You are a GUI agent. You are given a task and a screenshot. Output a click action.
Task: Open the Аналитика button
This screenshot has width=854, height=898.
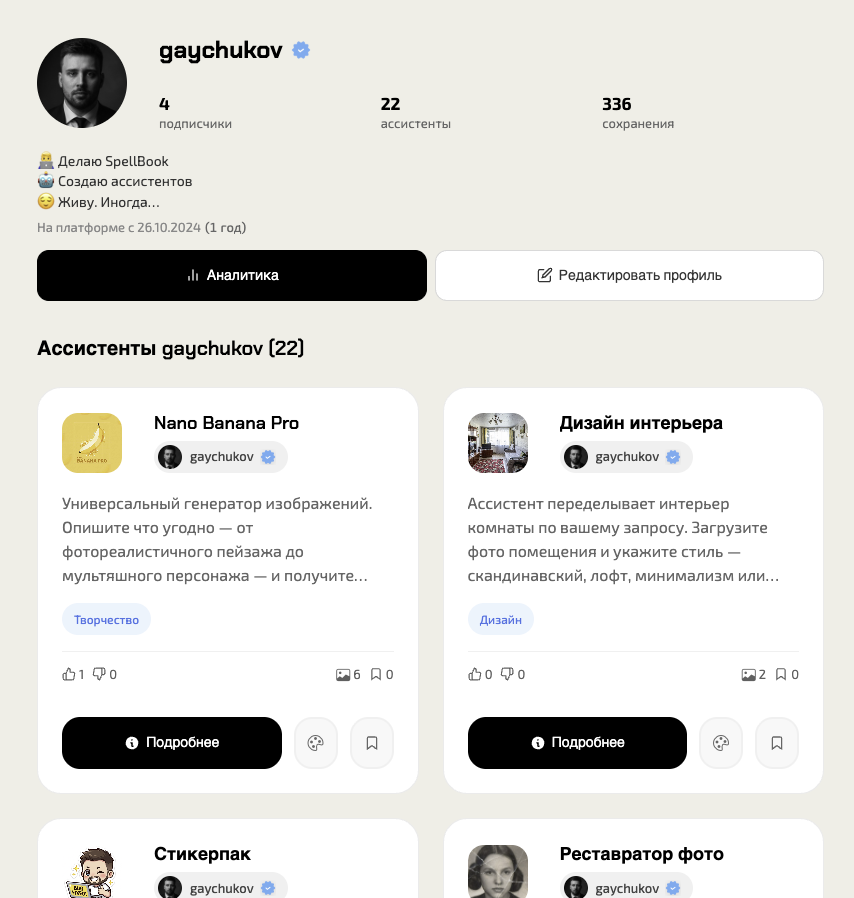pos(232,275)
